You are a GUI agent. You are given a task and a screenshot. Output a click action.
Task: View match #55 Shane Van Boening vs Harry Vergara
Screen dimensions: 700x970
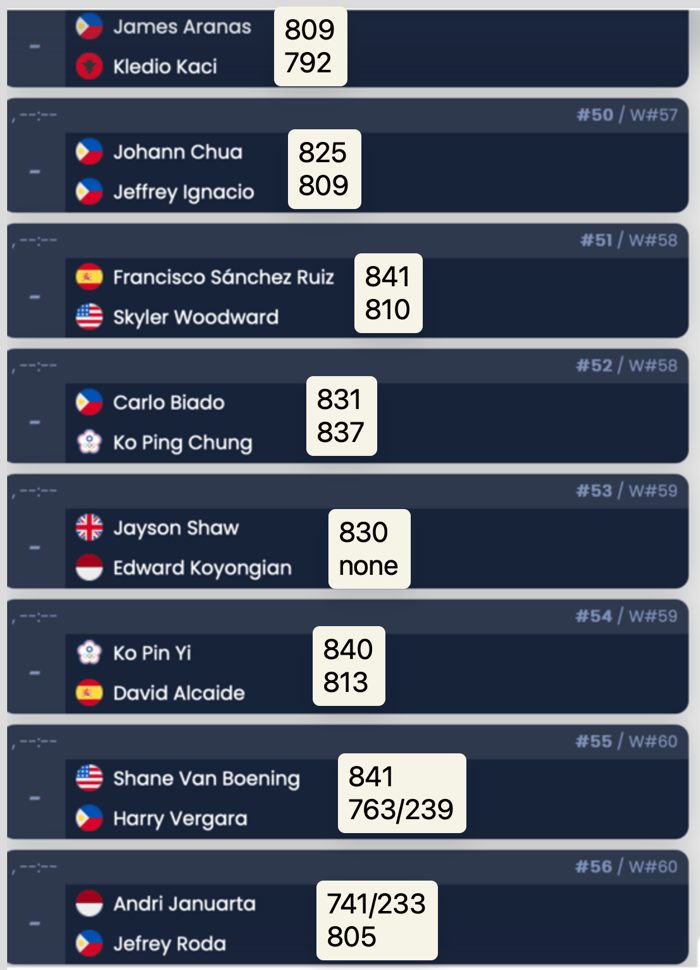tap(560, 798)
